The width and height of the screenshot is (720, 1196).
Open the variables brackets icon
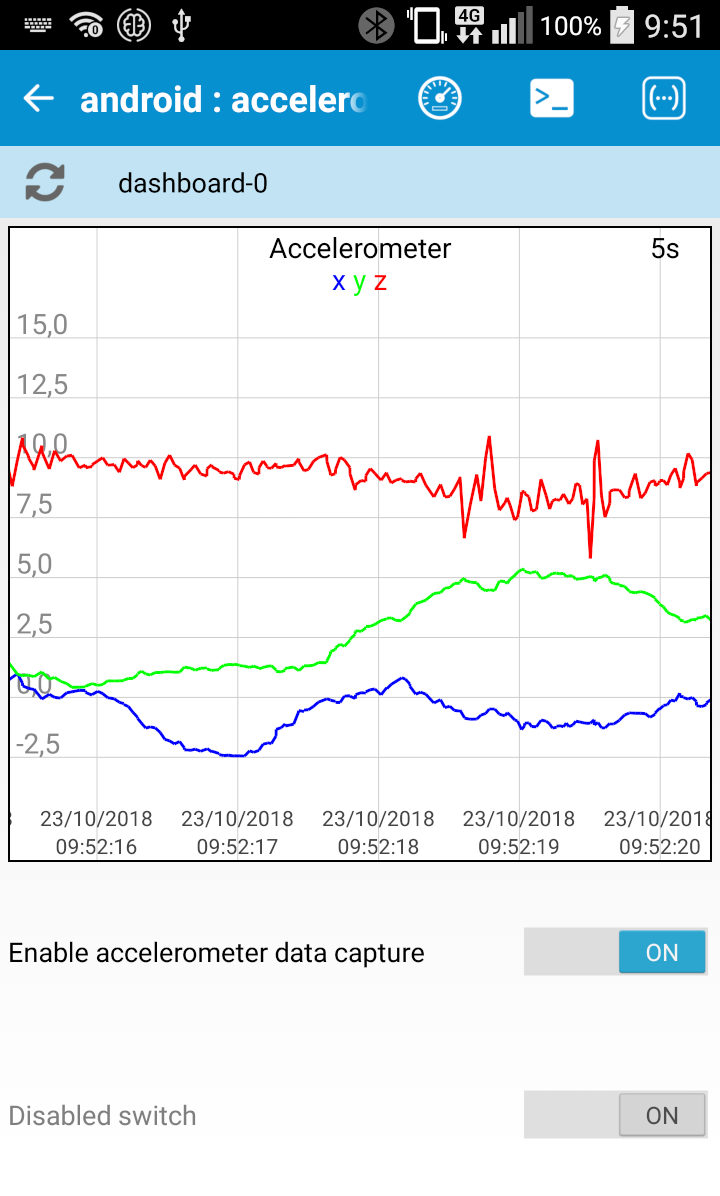tap(664, 98)
